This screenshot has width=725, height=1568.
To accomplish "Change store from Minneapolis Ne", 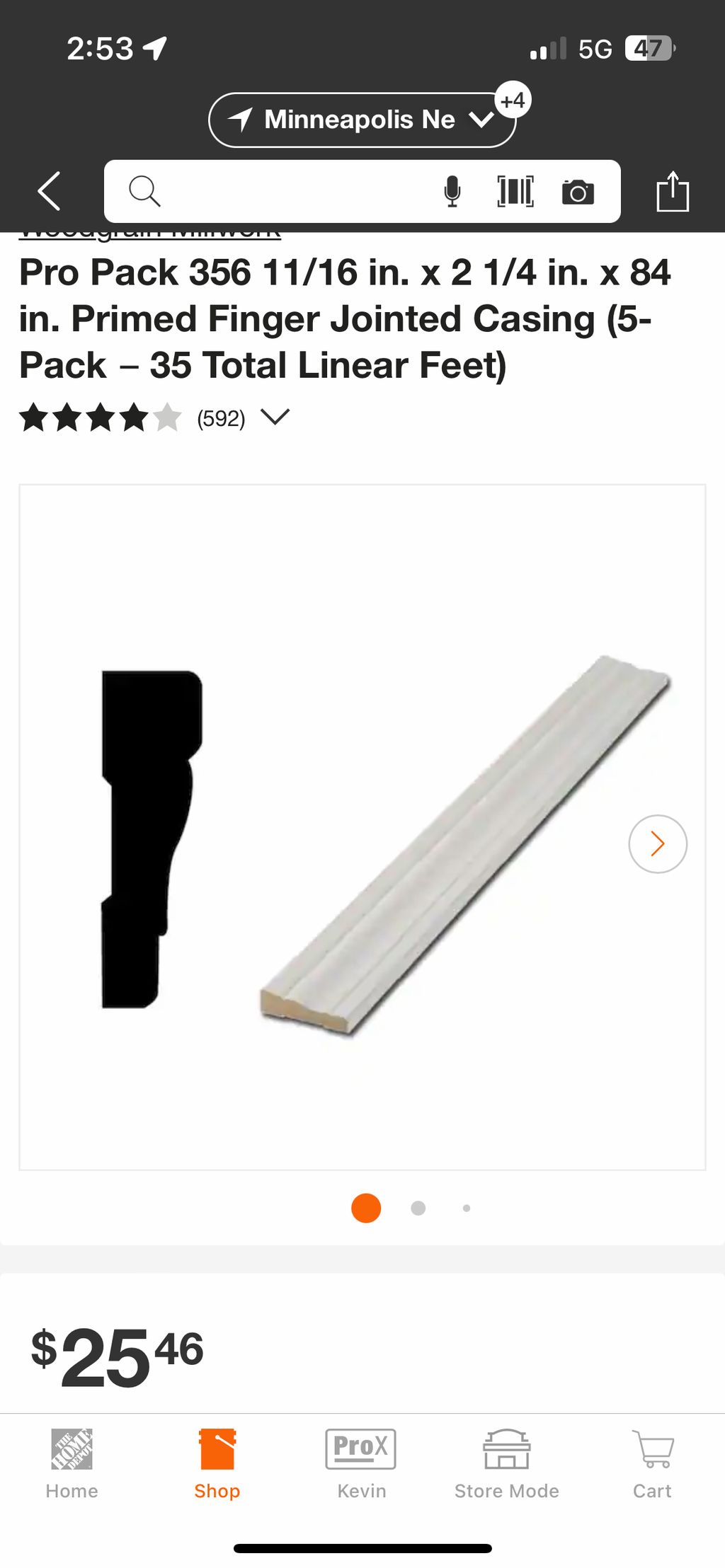I will click(362, 120).
